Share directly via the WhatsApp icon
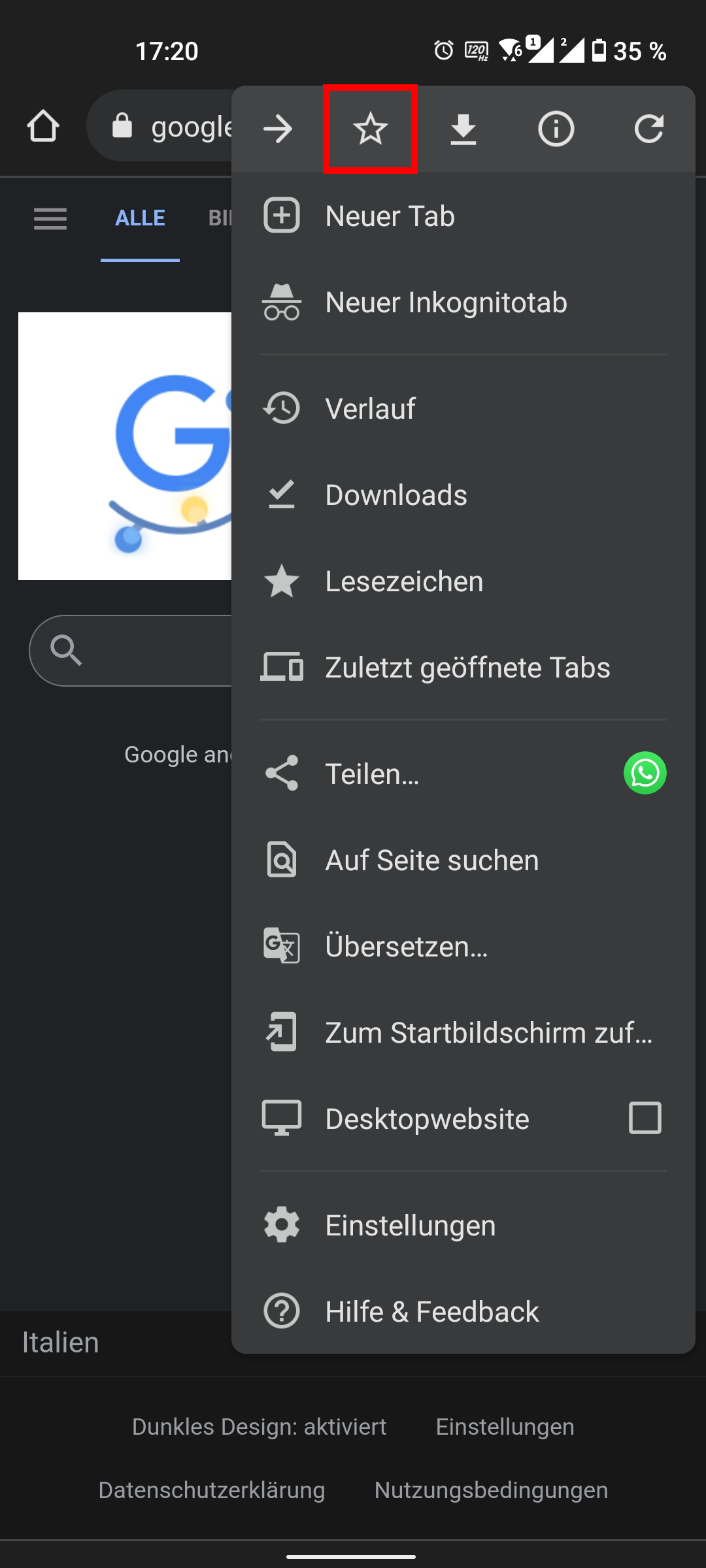The width and height of the screenshot is (706, 1568). (x=645, y=774)
